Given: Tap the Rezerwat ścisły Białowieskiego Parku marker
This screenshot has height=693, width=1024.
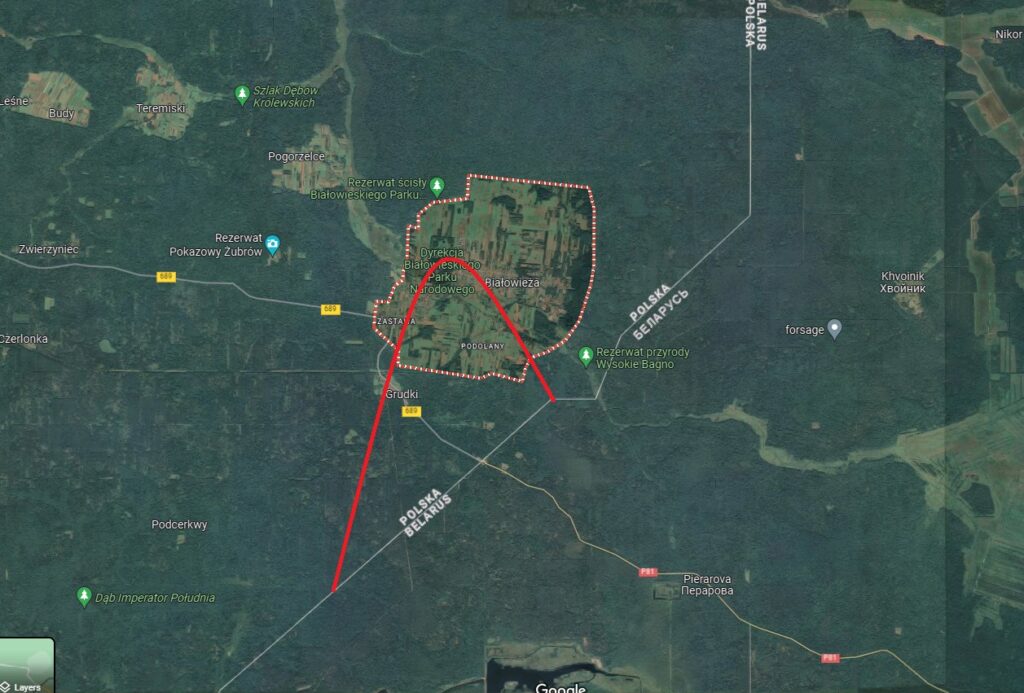Looking at the screenshot, I should click(437, 185).
